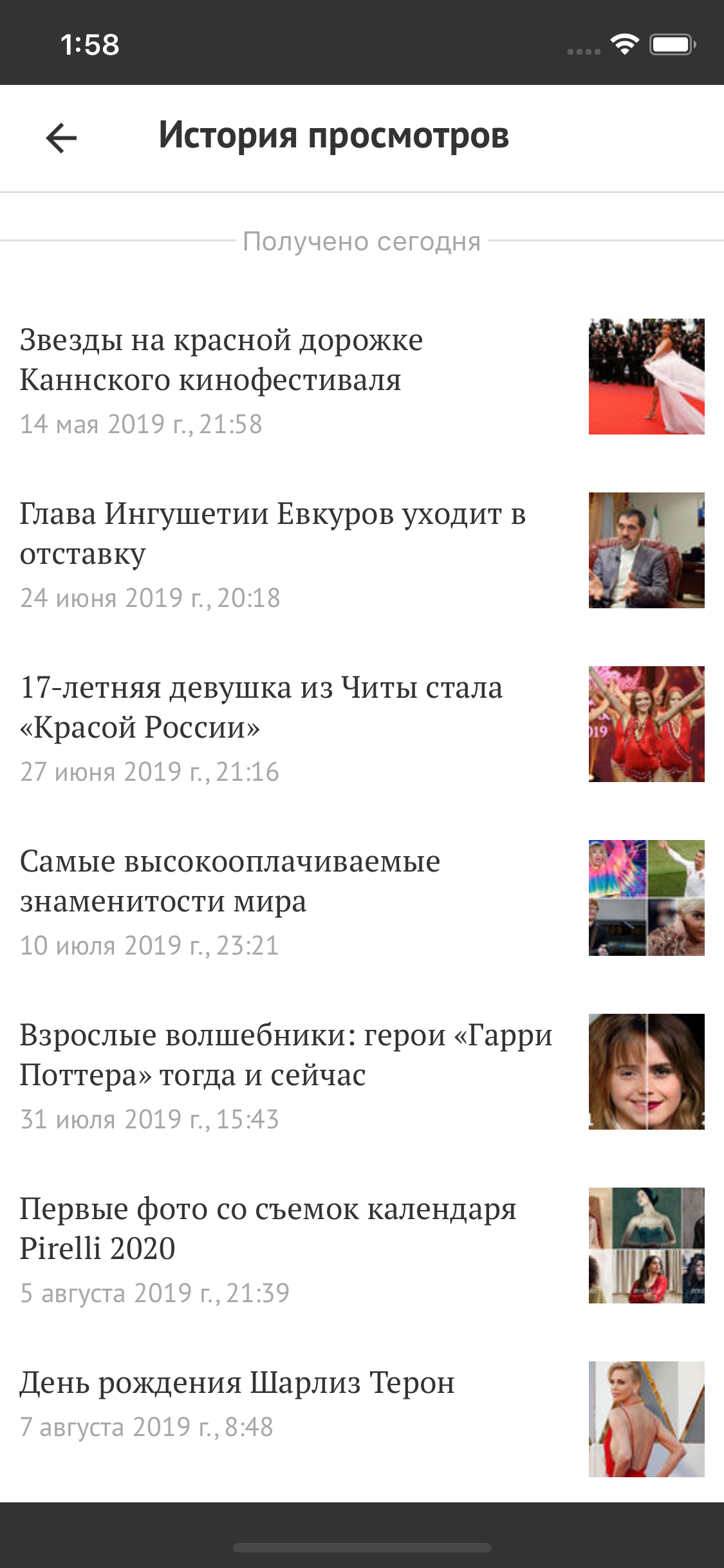Open the Charlize Theron birthday article
Viewport: 724px width, 1568px height.
[x=362, y=1418]
